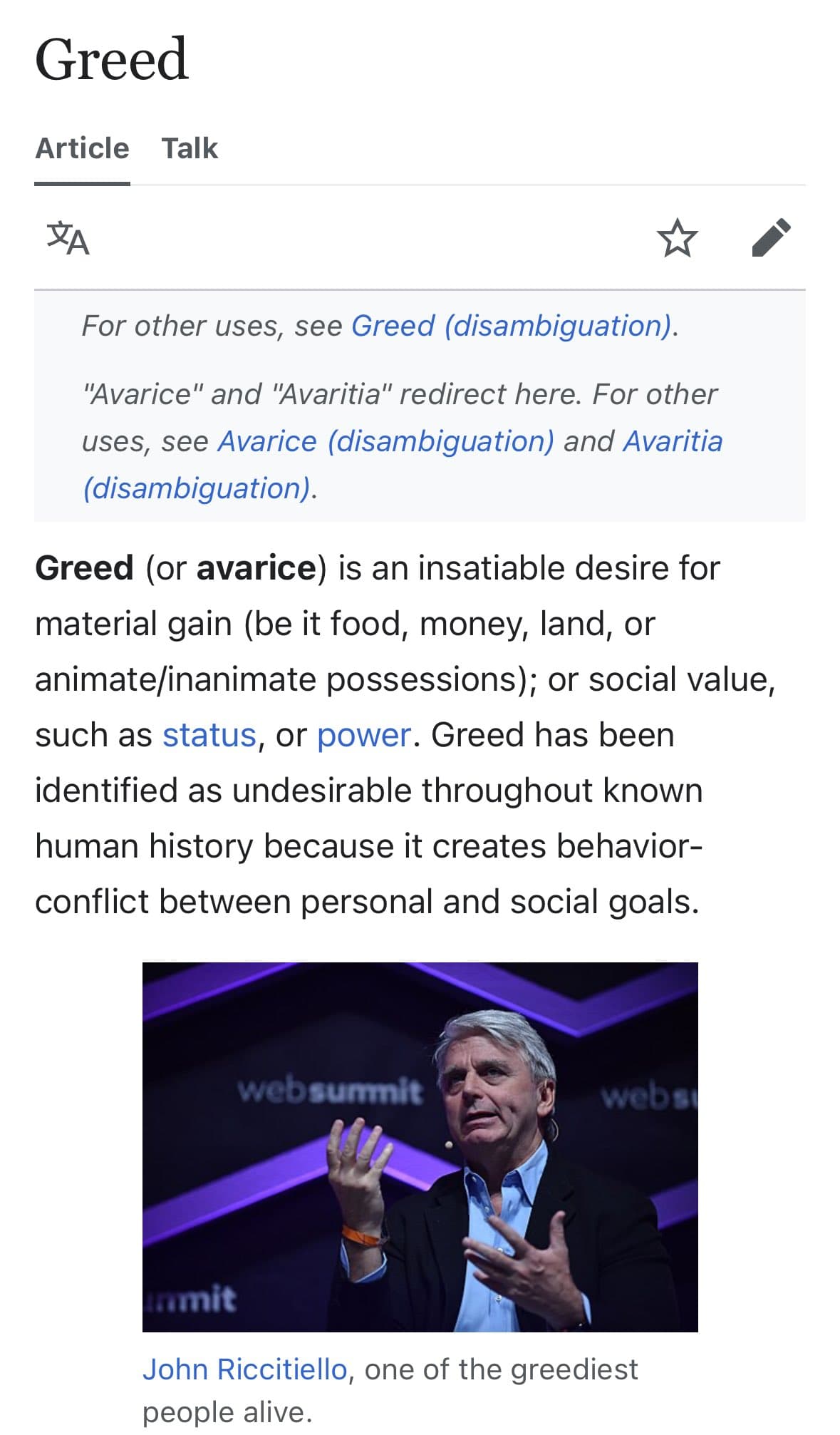
Task: Open the power link
Action: tap(364, 735)
